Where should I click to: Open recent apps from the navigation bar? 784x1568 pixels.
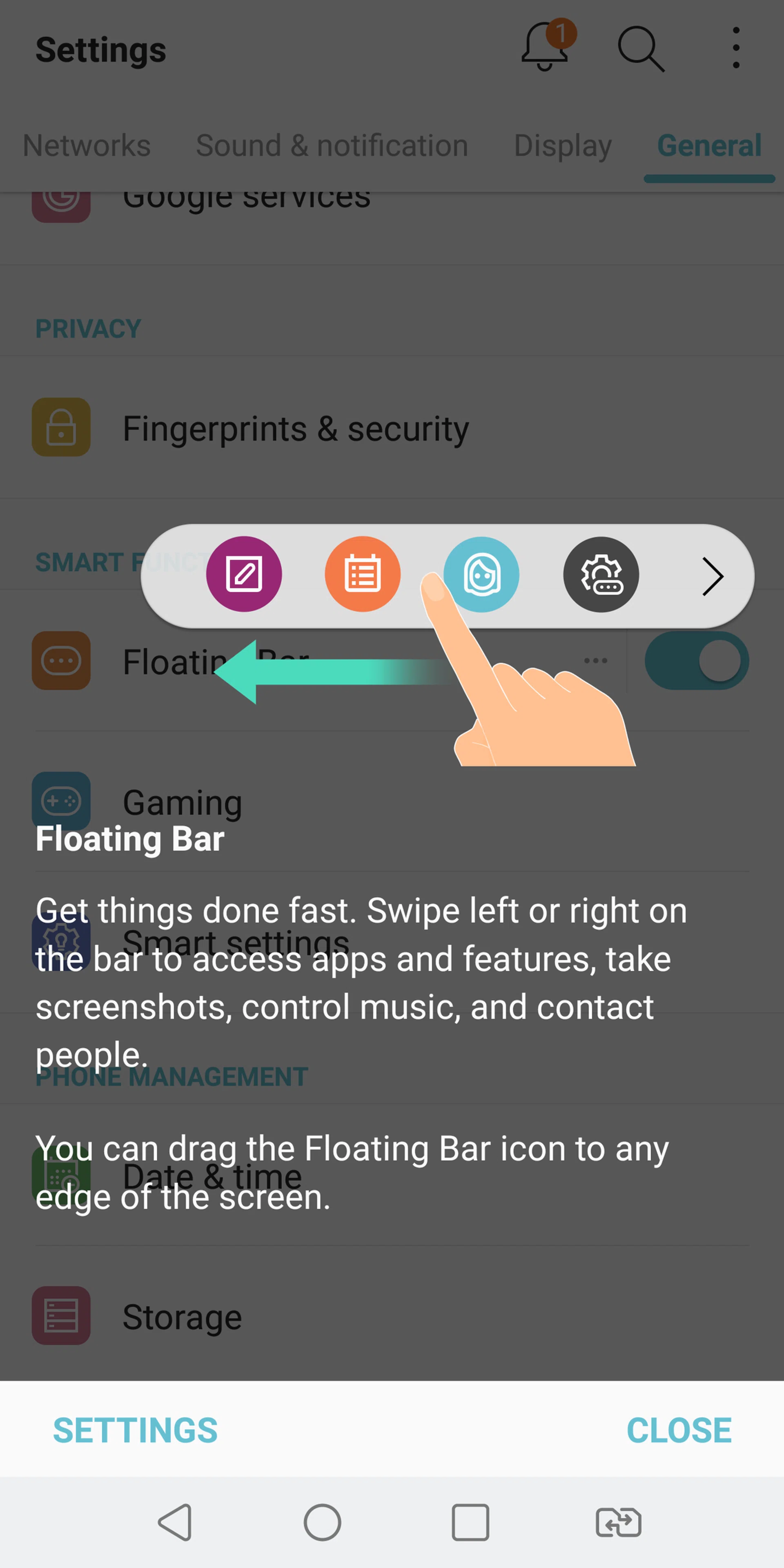coord(470,1522)
